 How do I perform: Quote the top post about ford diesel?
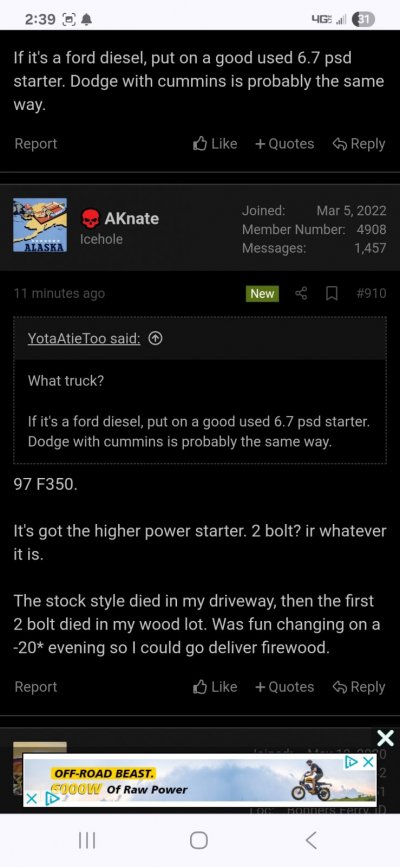(x=284, y=144)
